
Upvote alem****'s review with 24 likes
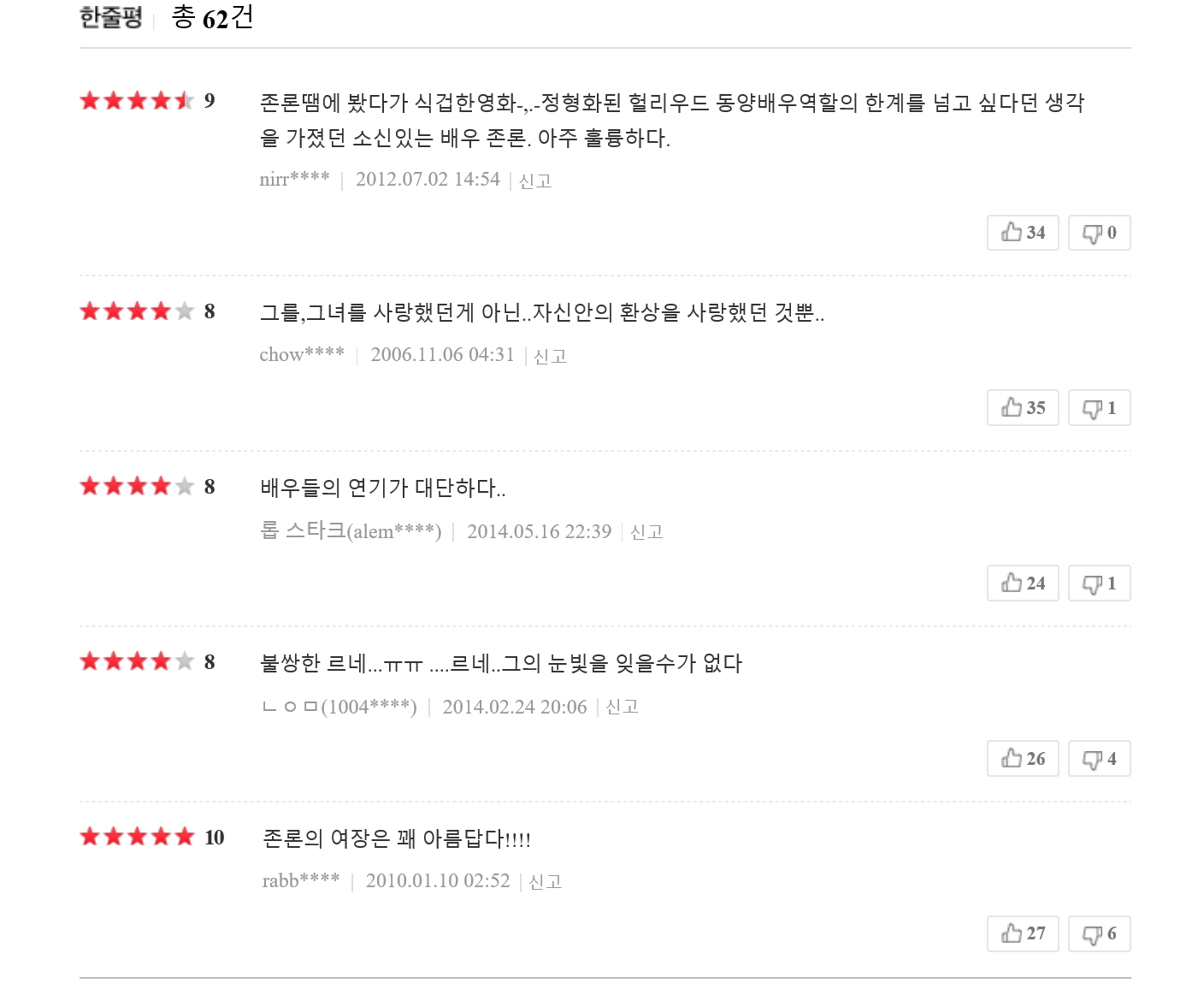pos(1023,583)
